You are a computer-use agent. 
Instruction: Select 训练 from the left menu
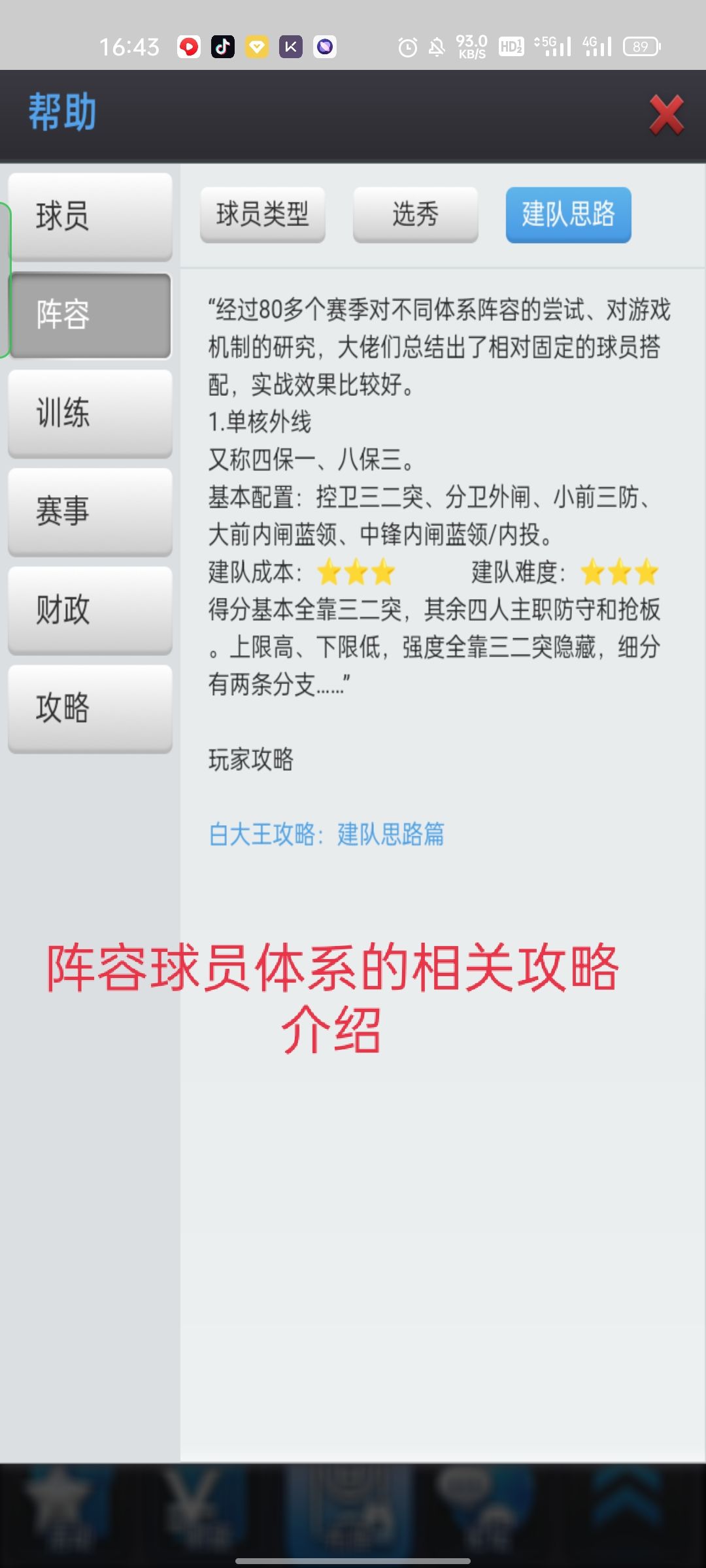90,414
